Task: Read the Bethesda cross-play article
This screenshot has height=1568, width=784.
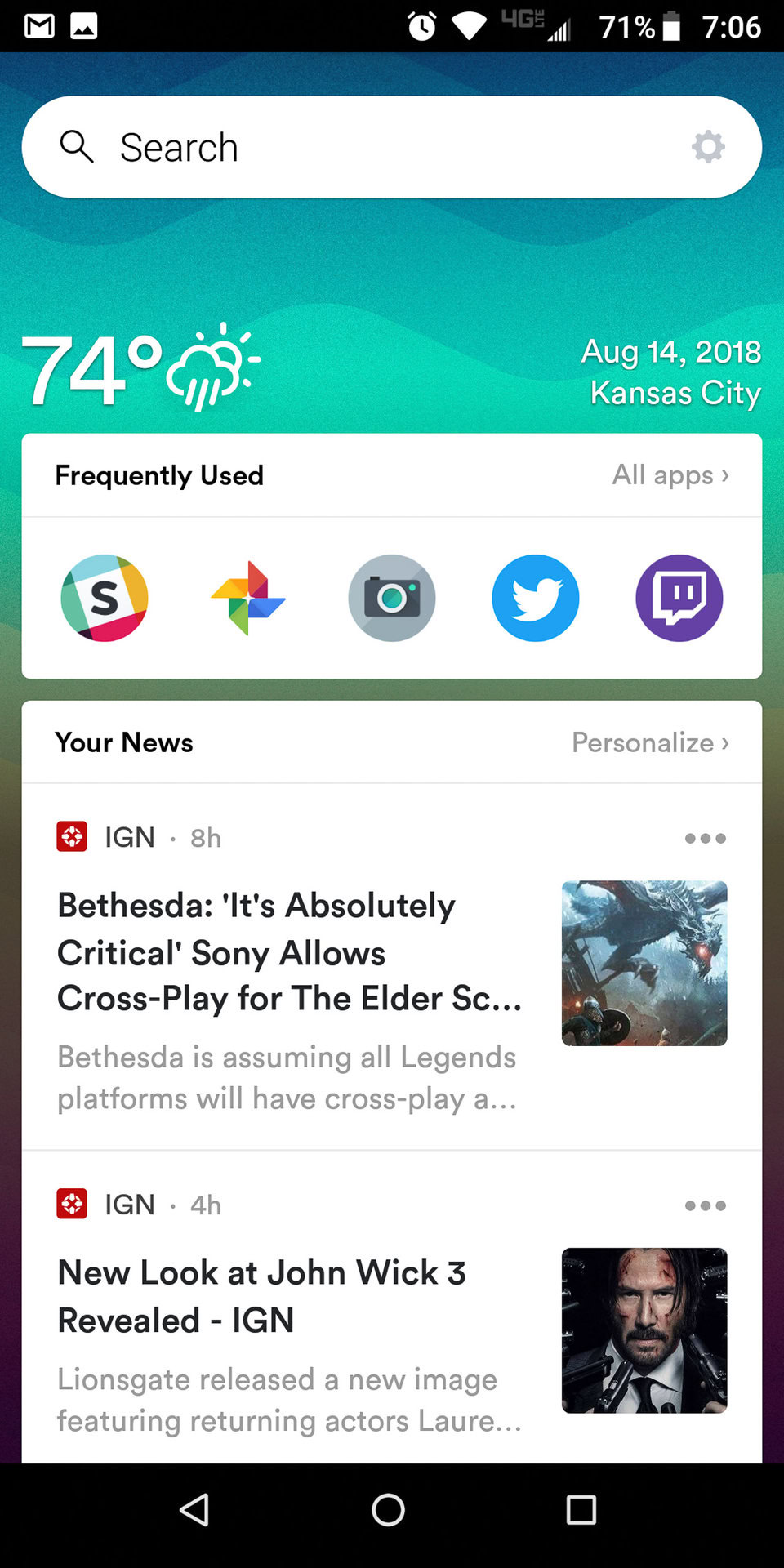Action: (290, 952)
